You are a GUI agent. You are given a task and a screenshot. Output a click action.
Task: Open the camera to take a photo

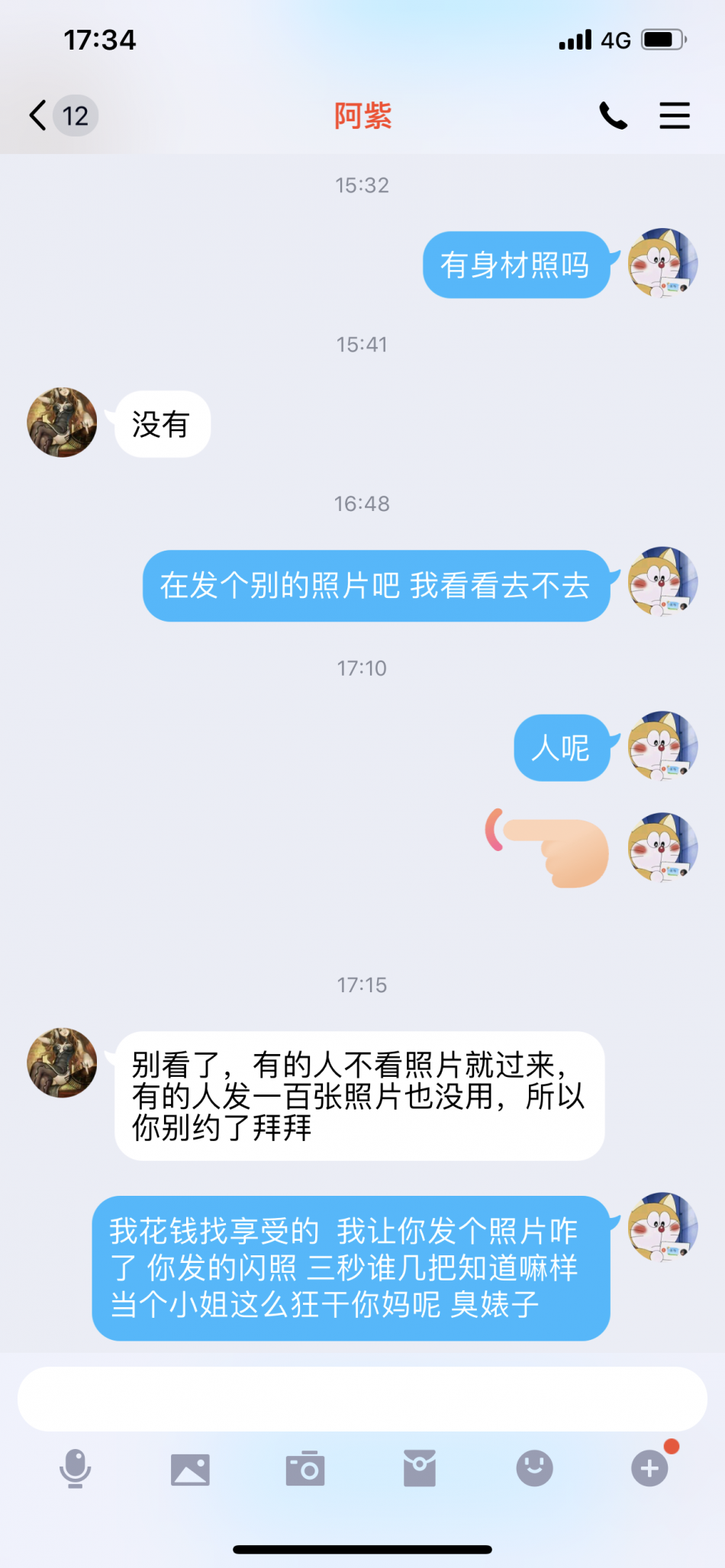305,1469
